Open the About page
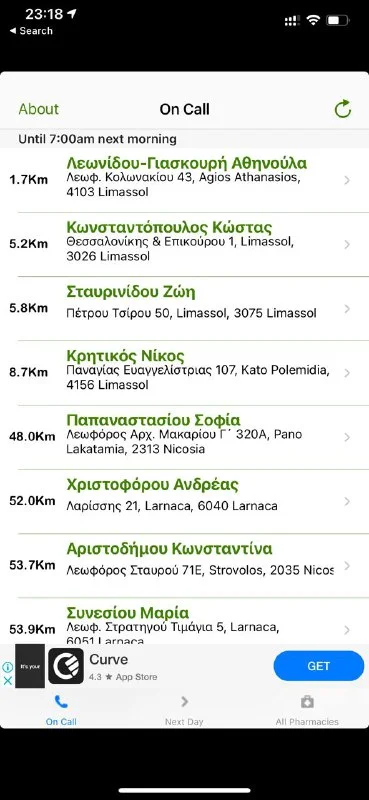Viewport: 369px width, 800px height. 39,109
